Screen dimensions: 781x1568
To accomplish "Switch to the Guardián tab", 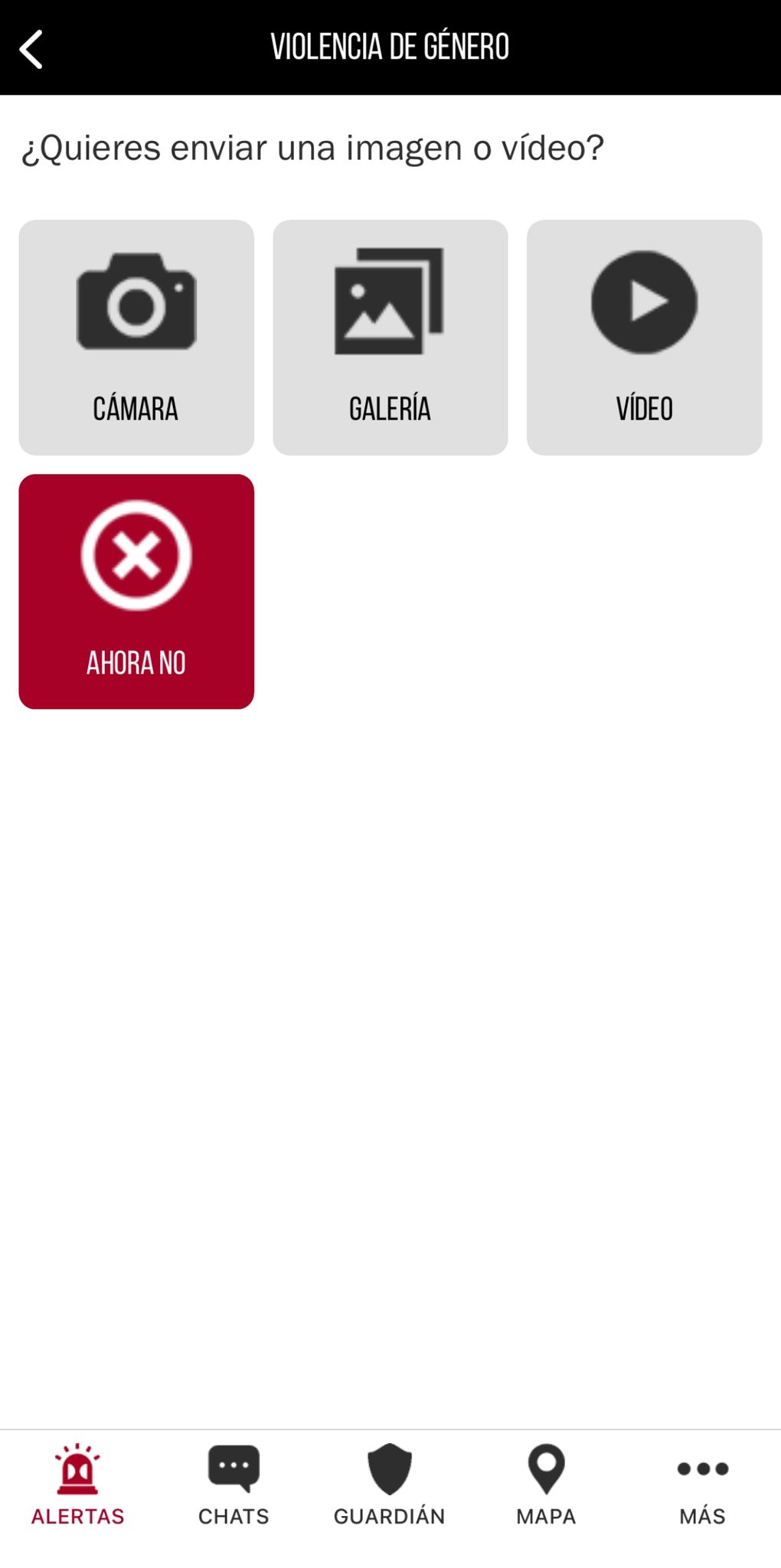I will pyautogui.click(x=390, y=1485).
